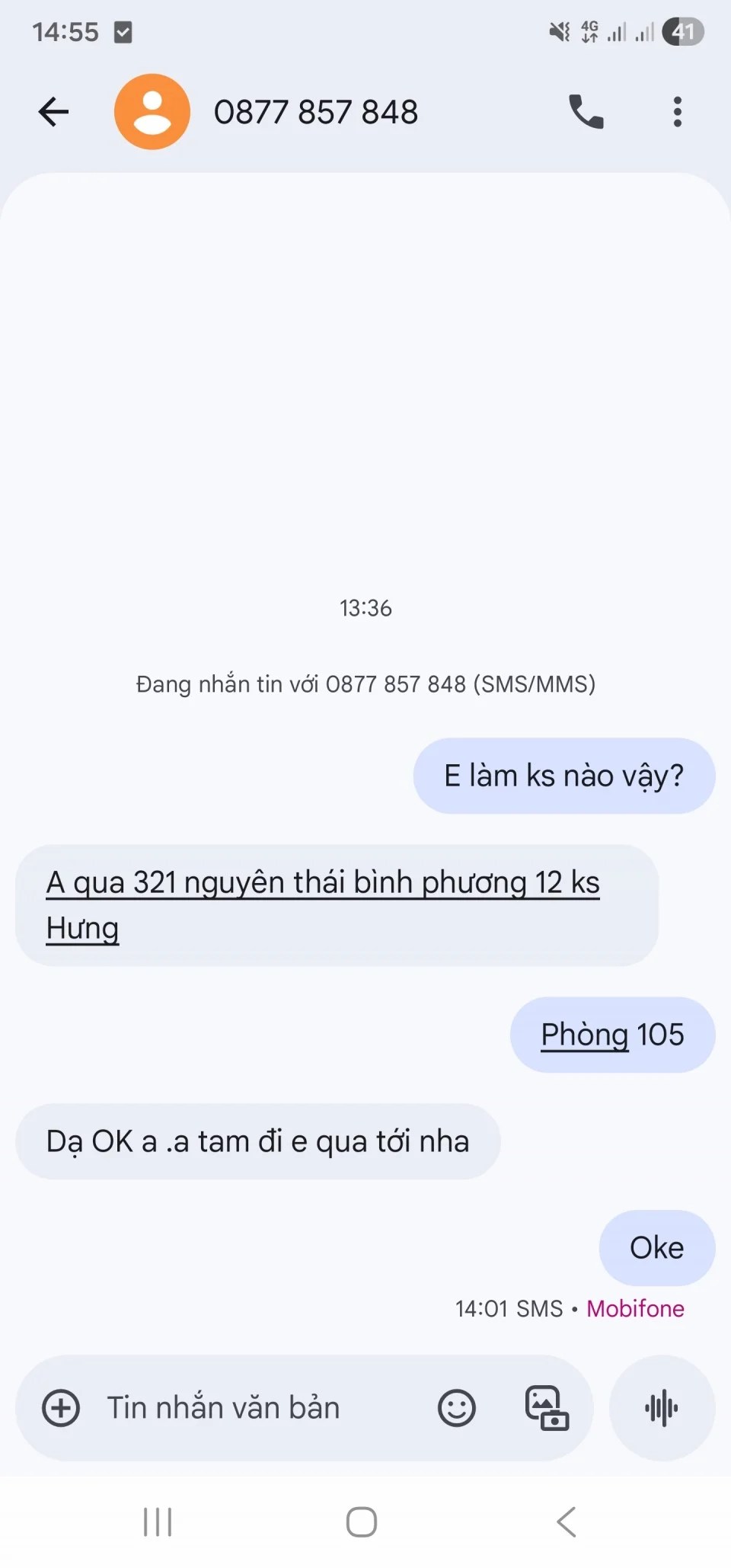Image resolution: width=731 pixels, height=1568 pixels.
Task: Open the recent apps view
Action: (x=158, y=1522)
